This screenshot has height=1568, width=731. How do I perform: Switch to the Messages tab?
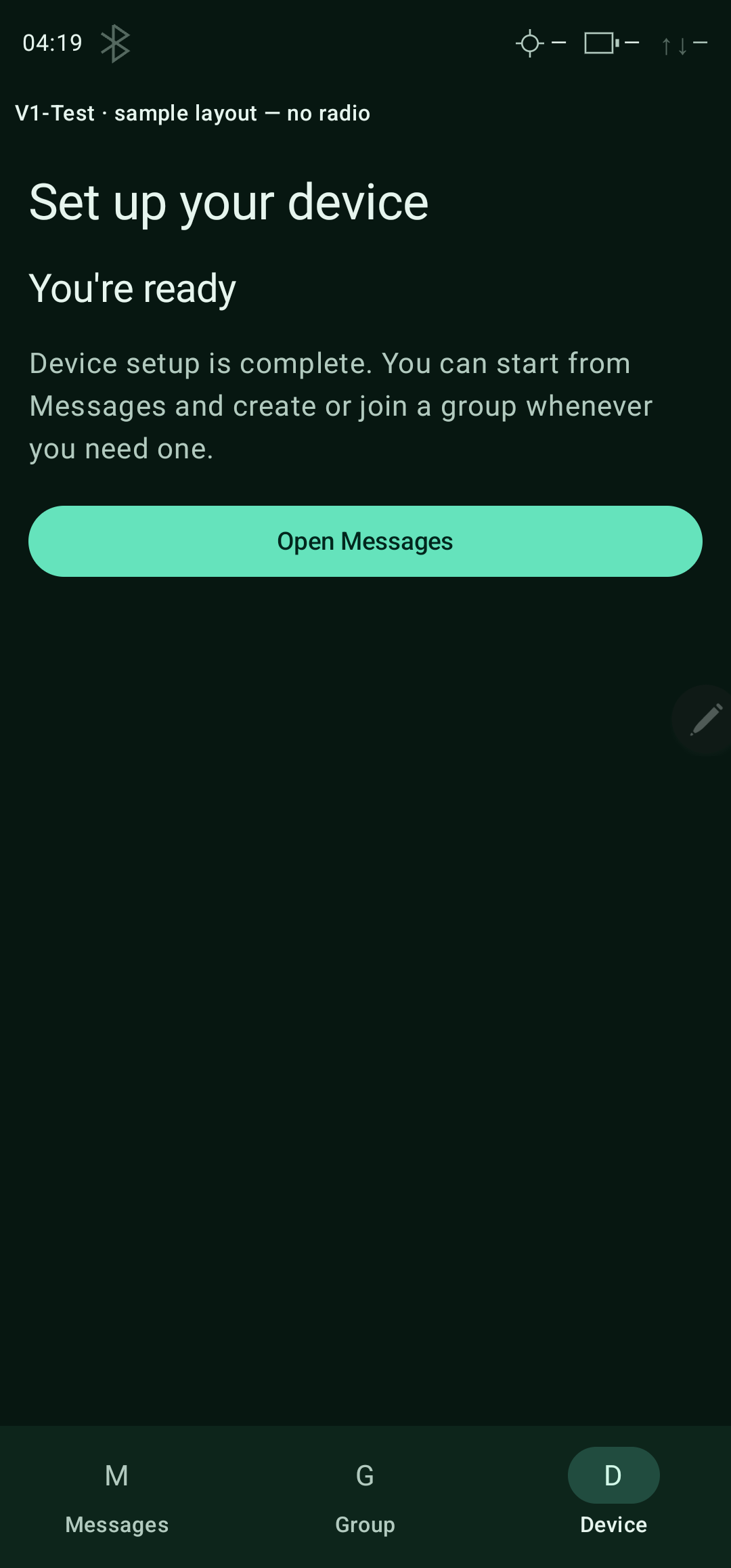click(x=117, y=1498)
